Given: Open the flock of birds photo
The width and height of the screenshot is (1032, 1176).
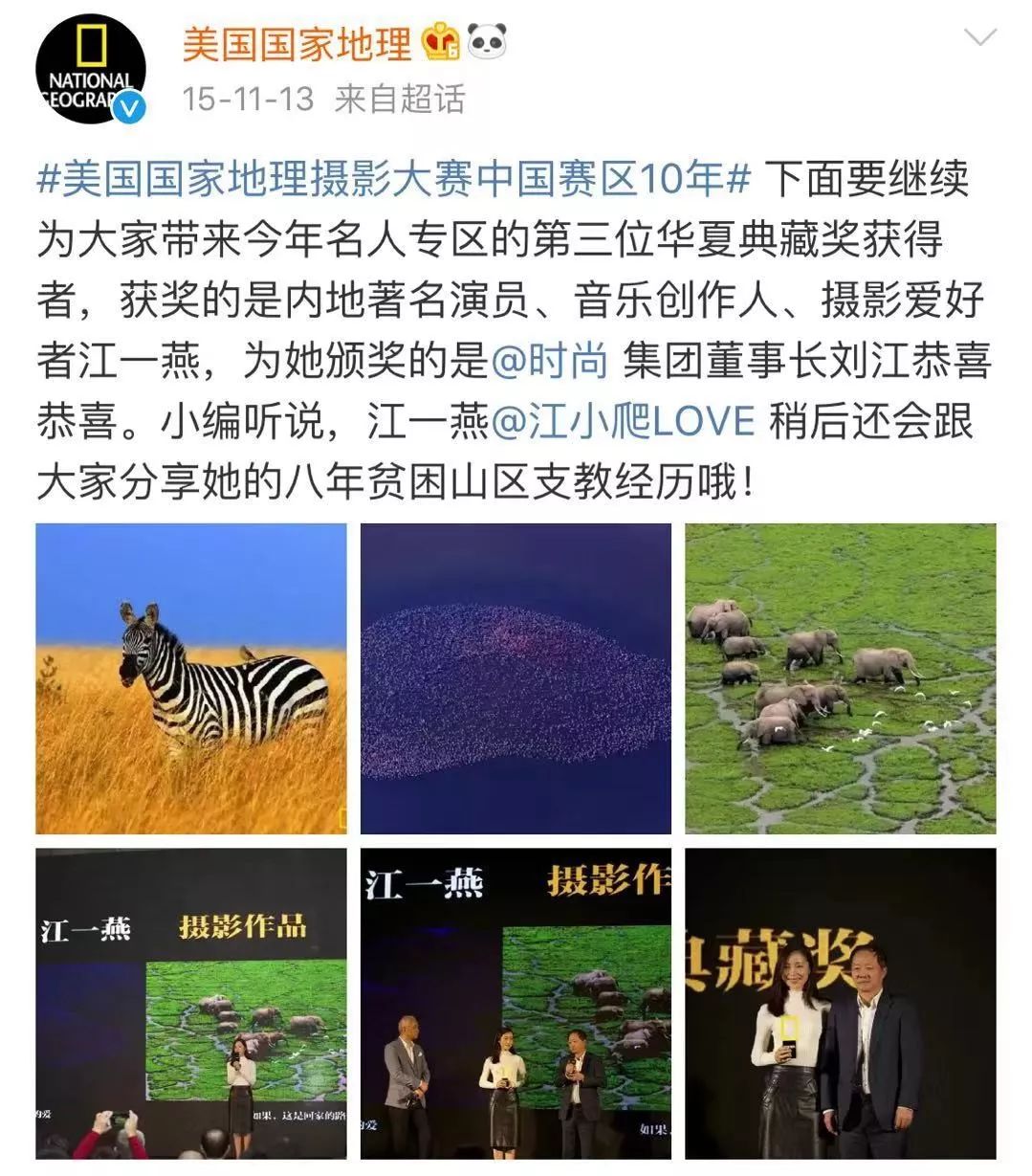Looking at the screenshot, I should [516, 678].
